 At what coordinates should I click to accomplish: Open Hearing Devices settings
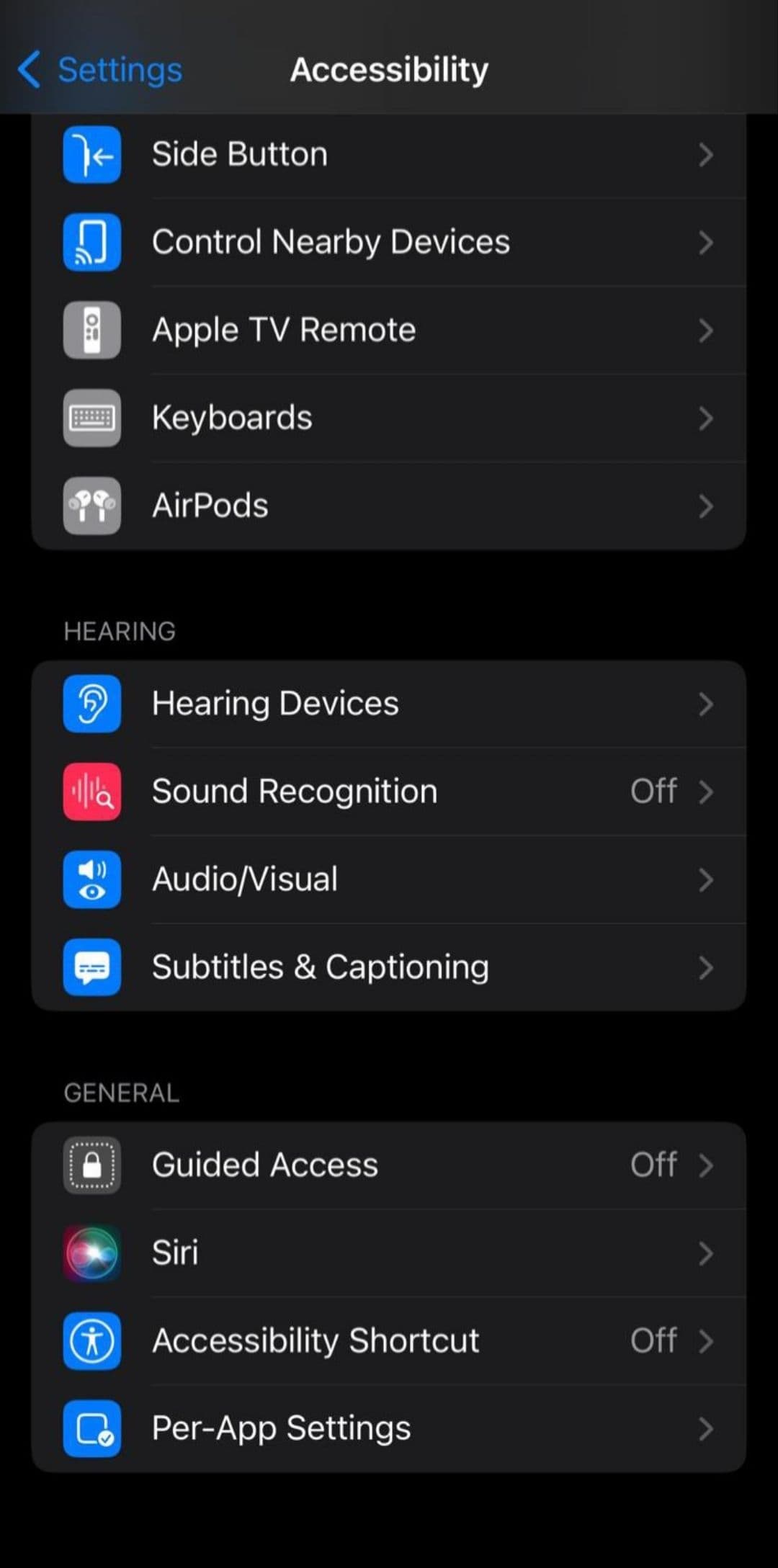click(389, 704)
